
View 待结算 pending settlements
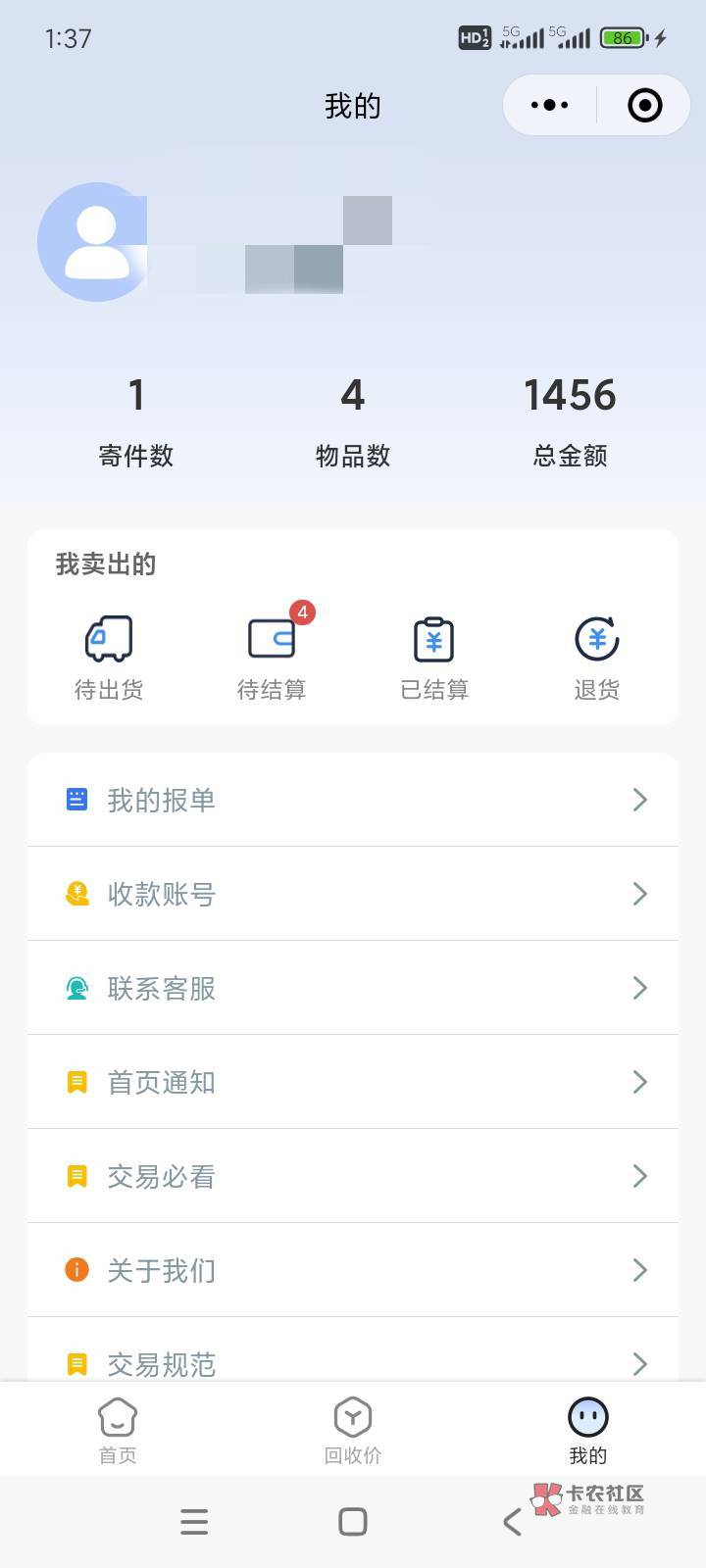[x=272, y=659]
